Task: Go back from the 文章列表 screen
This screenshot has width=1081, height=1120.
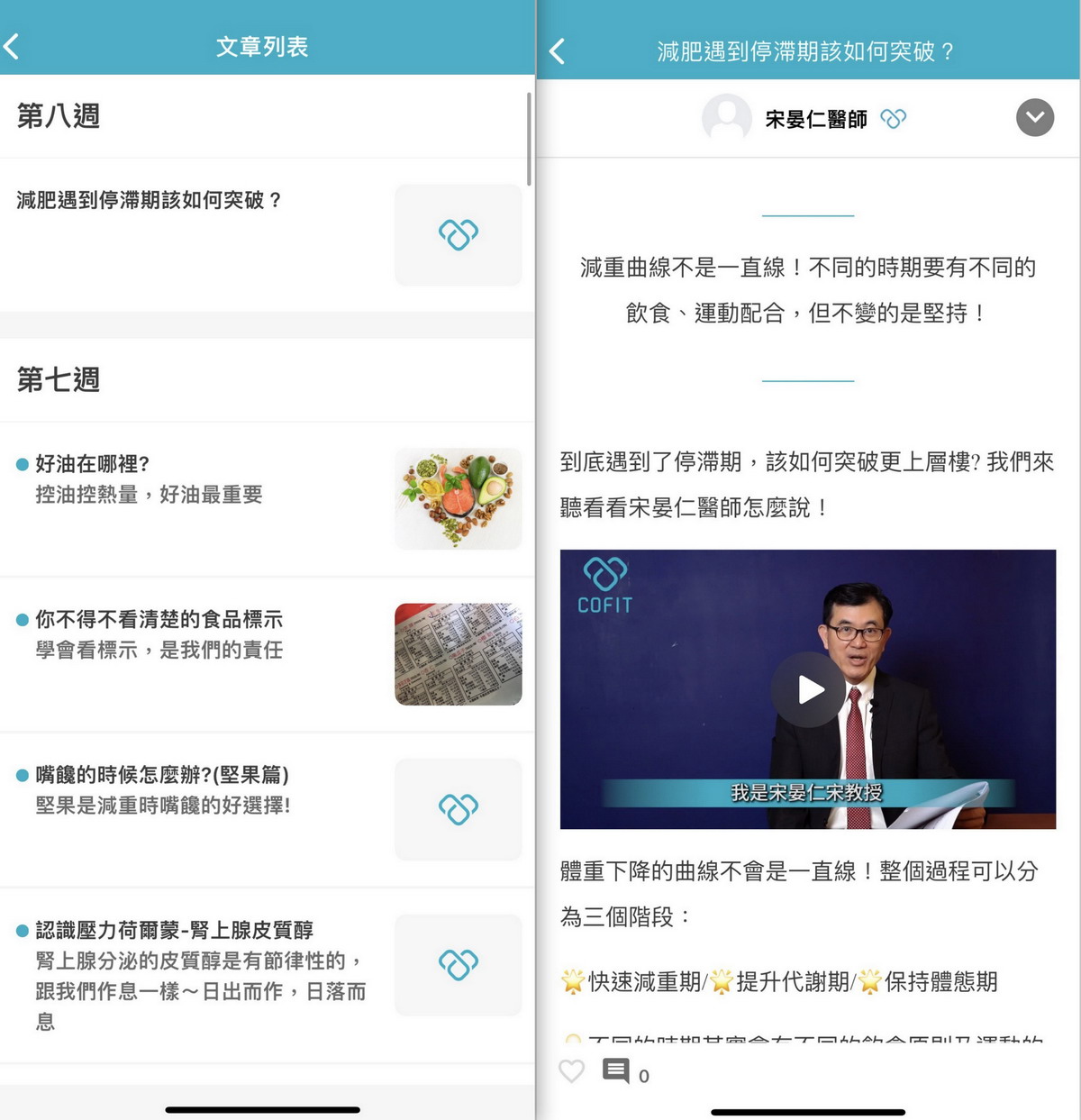Action: tap(13, 46)
